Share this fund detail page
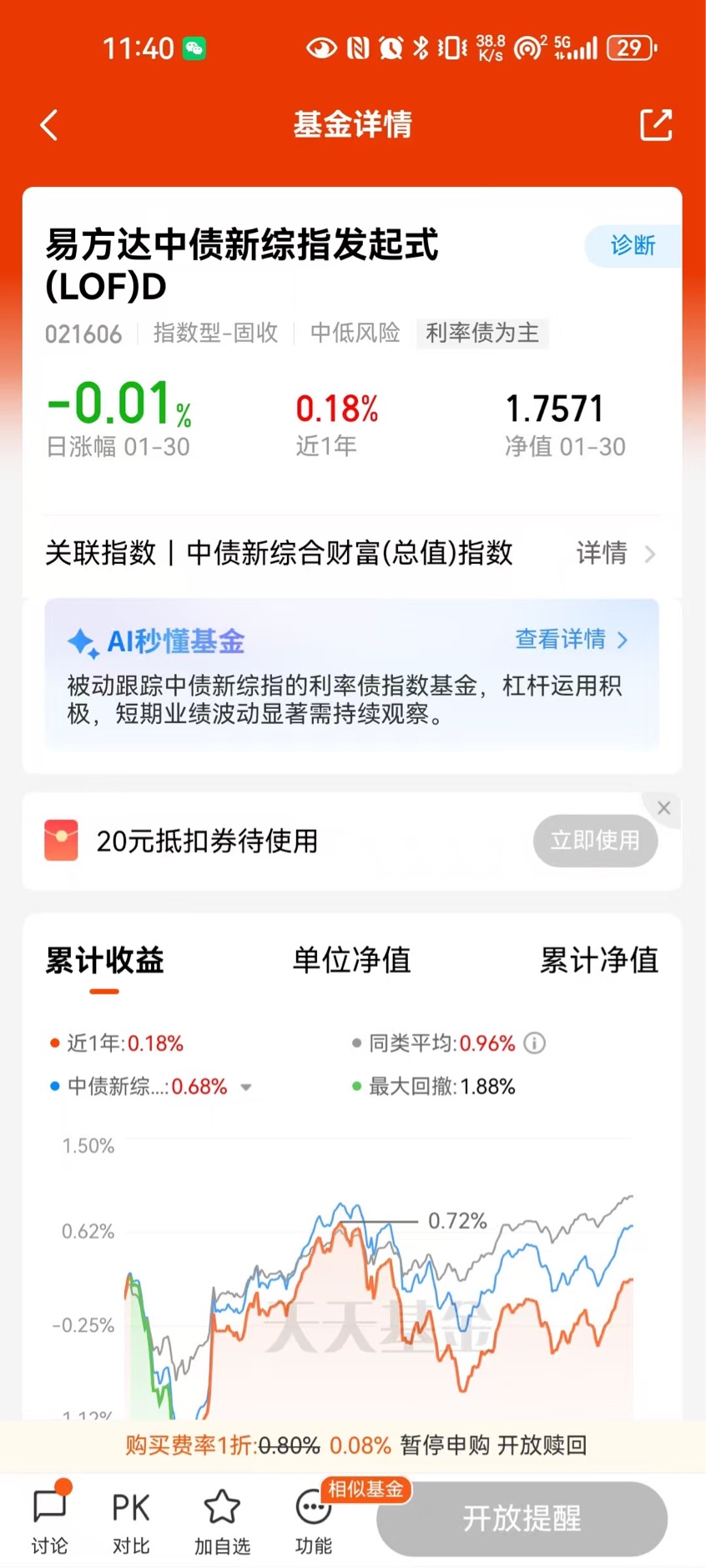Image resolution: width=706 pixels, height=1568 pixels. pyautogui.click(x=656, y=124)
